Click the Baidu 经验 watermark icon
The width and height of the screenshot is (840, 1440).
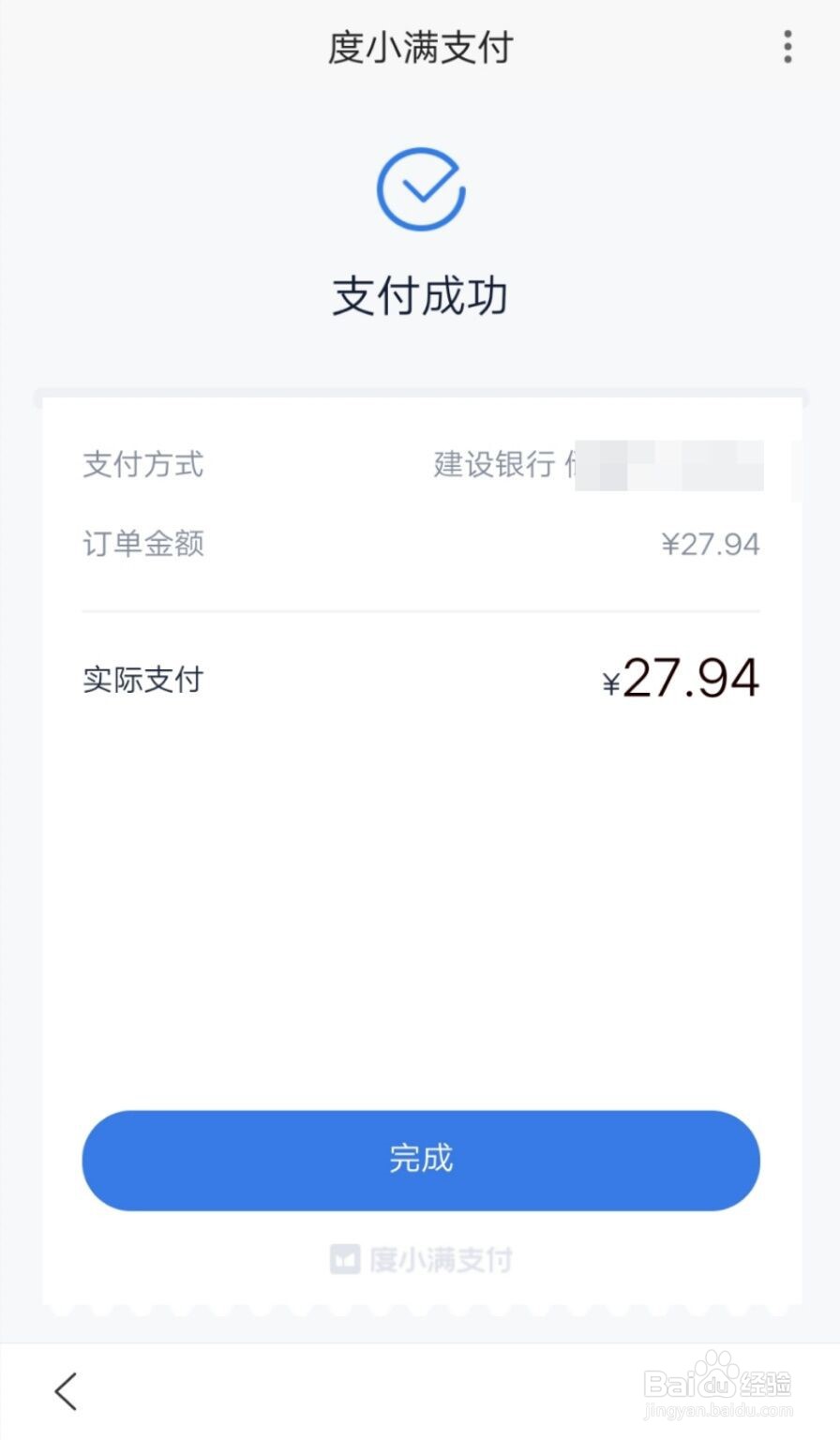721,1383
